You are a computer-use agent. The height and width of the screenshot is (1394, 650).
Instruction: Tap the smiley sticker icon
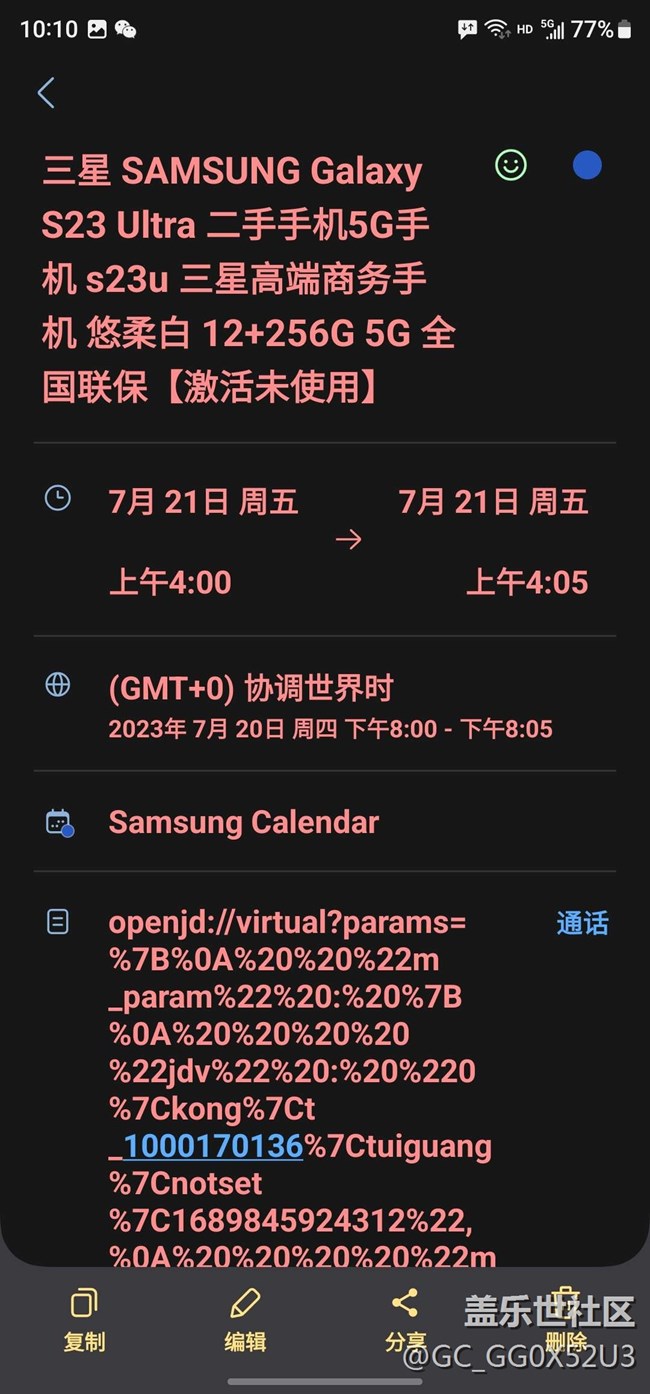pyautogui.click(x=511, y=165)
